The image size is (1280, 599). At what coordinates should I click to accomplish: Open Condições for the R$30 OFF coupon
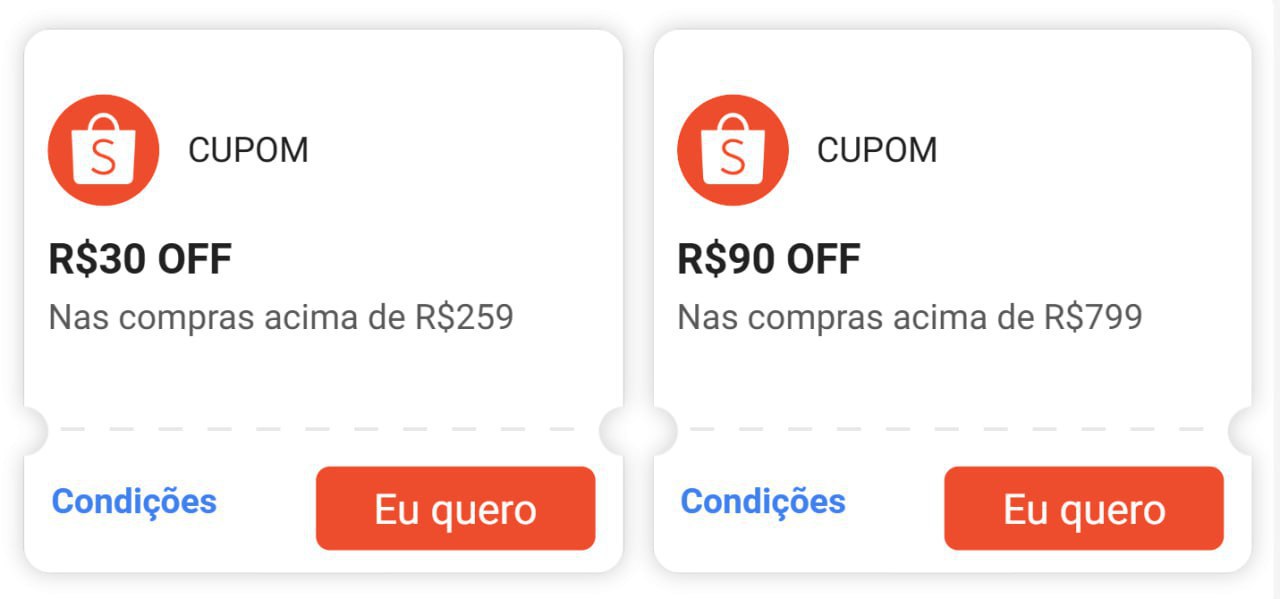pyautogui.click(x=134, y=501)
